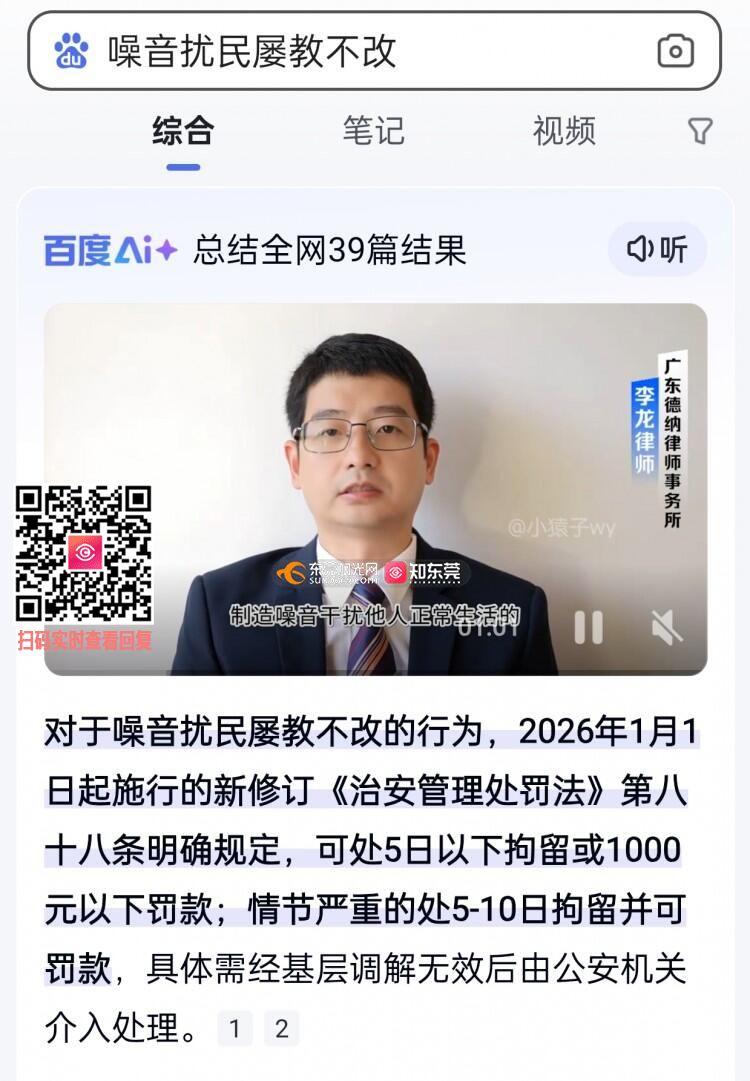
Task: Open citation source 2
Action: tap(281, 1028)
